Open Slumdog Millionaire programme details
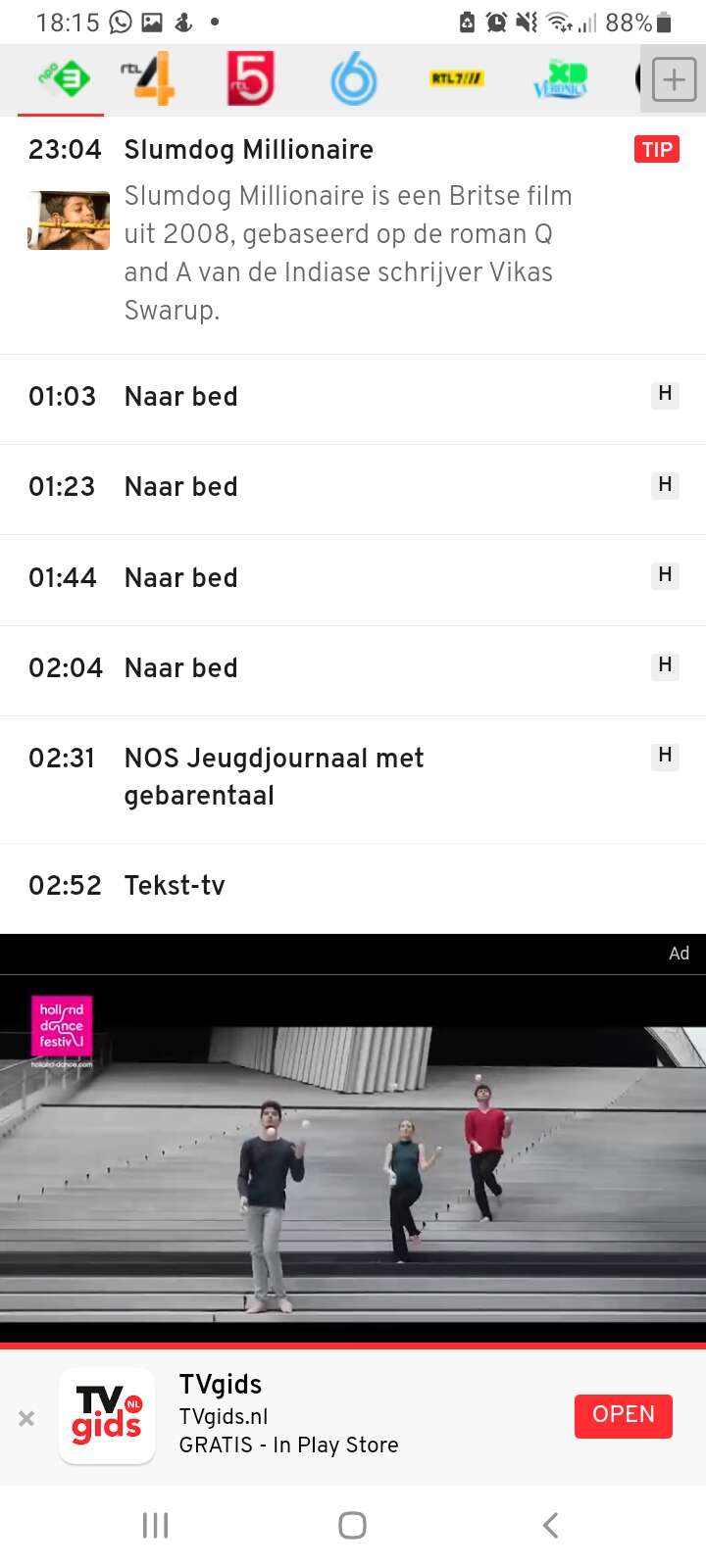 [x=353, y=235]
